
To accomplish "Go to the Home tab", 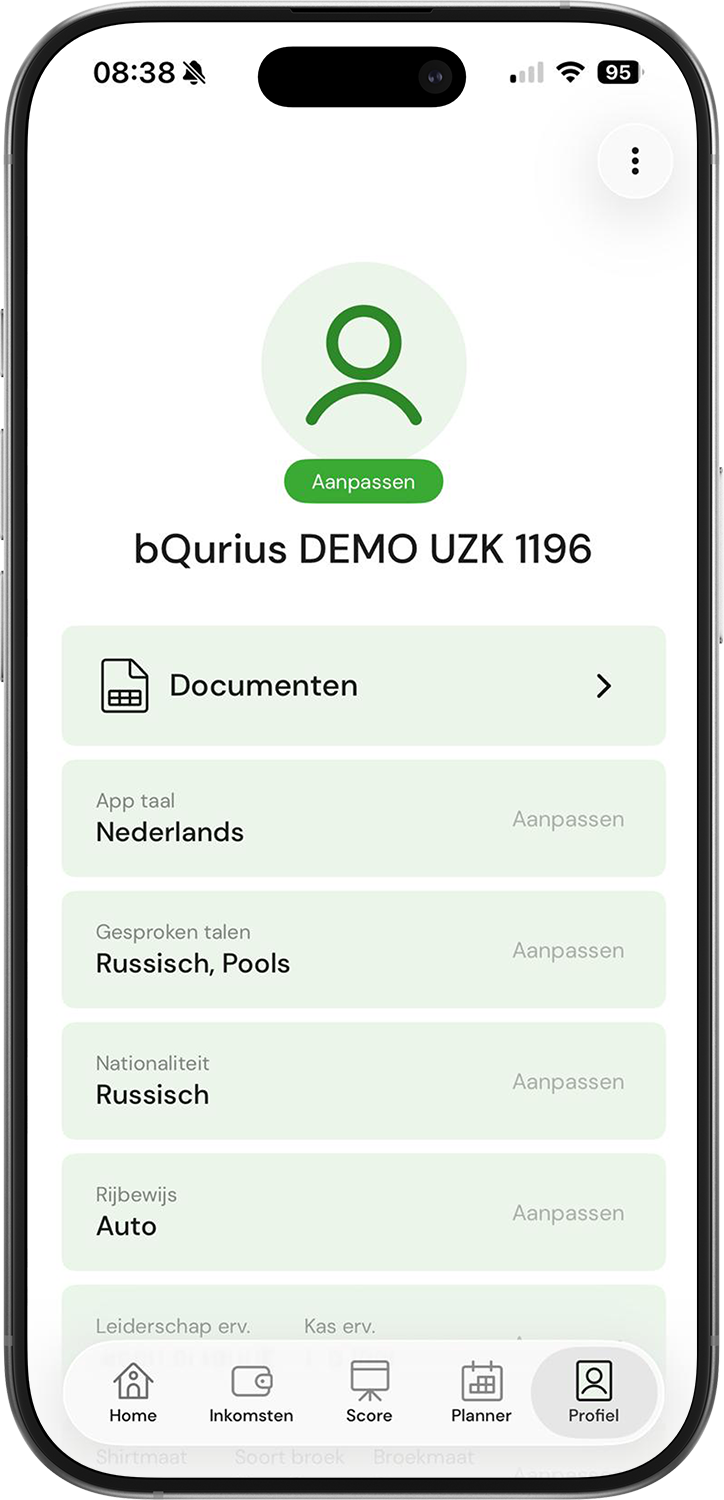I will 133,1393.
